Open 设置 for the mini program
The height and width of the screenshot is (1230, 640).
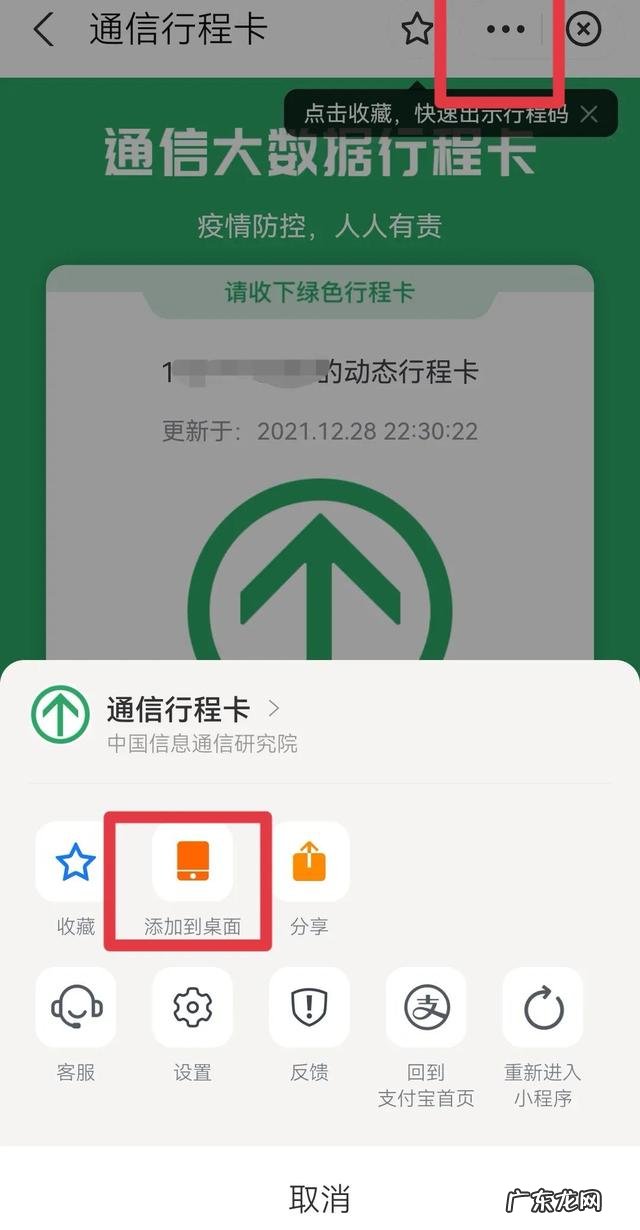pos(192,1008)
